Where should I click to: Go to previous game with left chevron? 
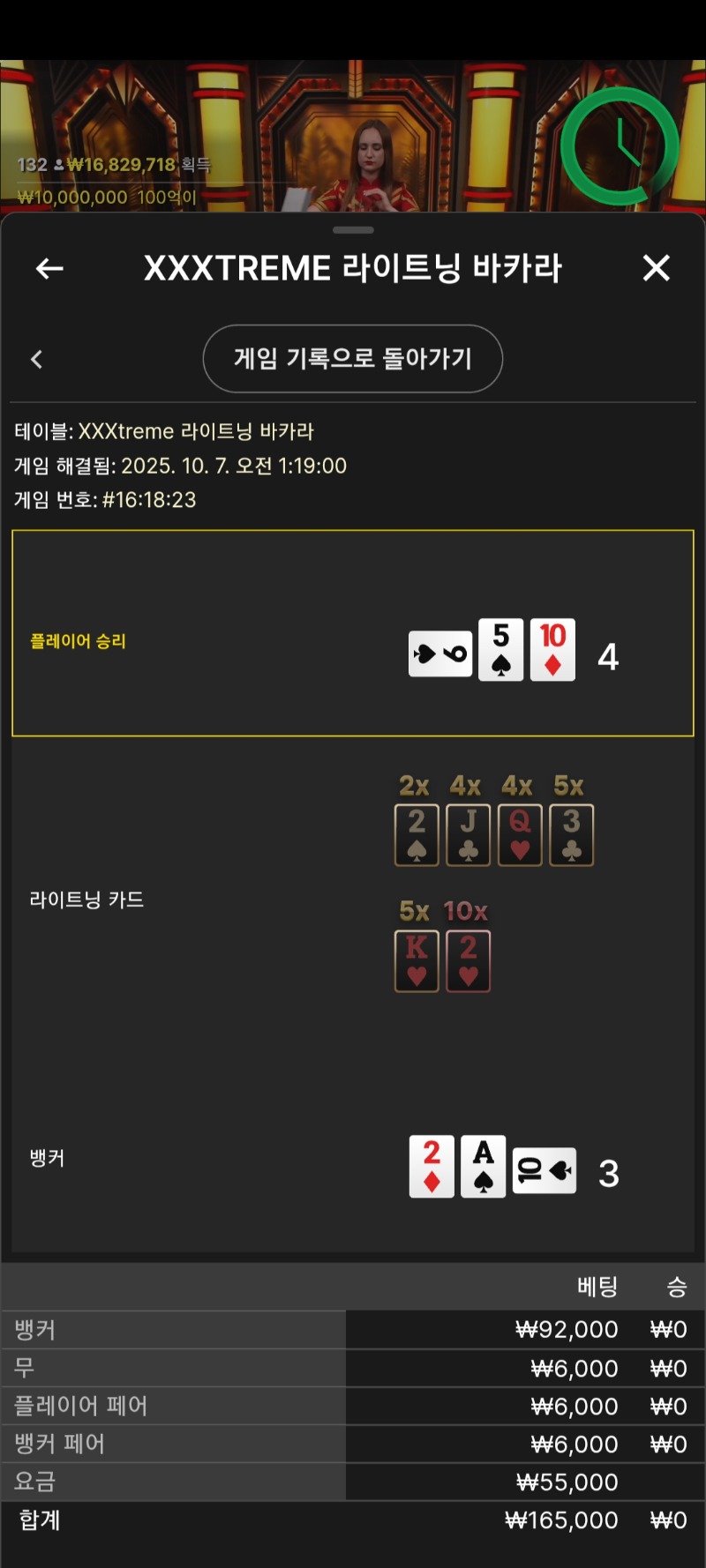[37, 359]
